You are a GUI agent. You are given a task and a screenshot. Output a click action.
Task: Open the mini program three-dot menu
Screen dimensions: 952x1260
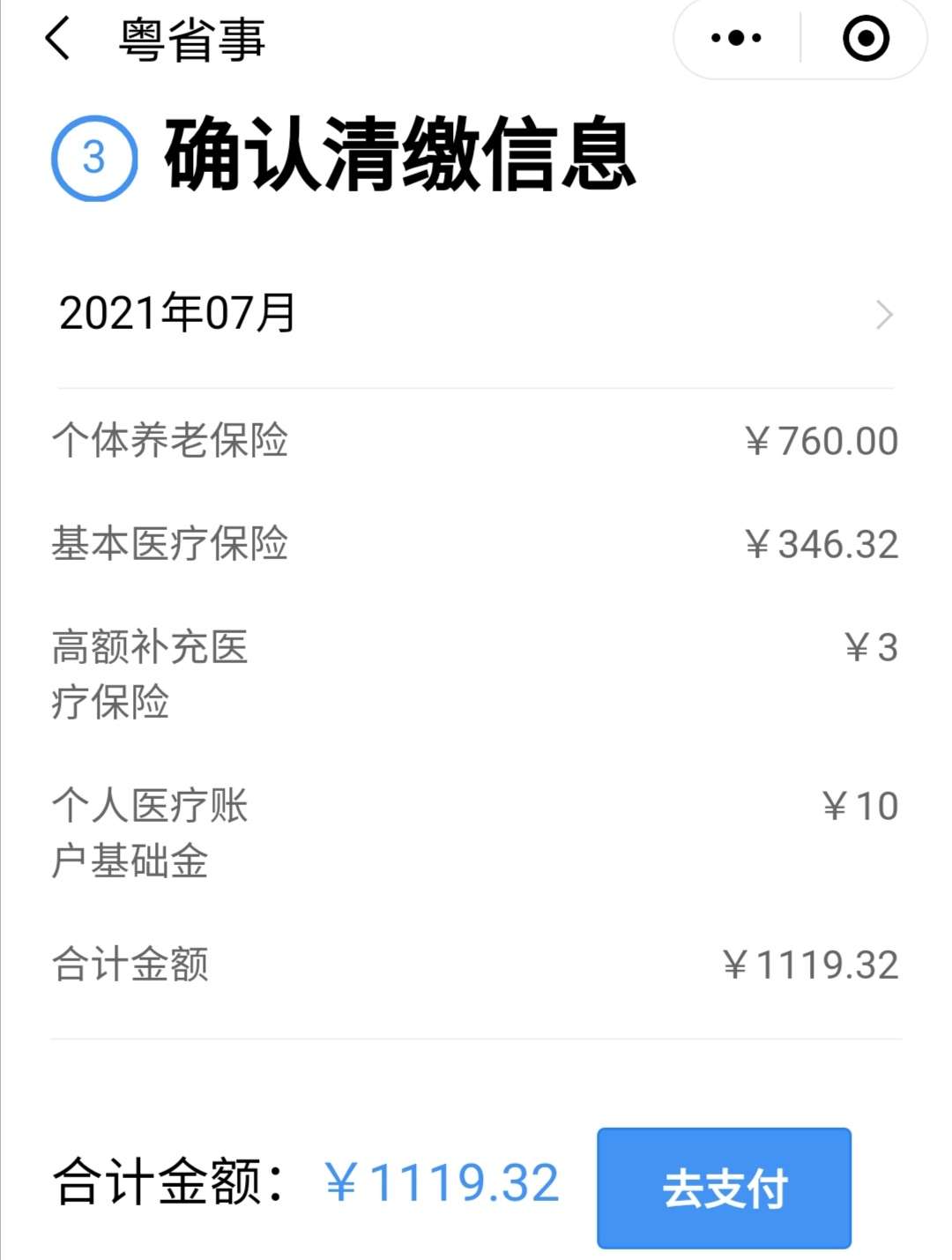(x=737, y=38)
